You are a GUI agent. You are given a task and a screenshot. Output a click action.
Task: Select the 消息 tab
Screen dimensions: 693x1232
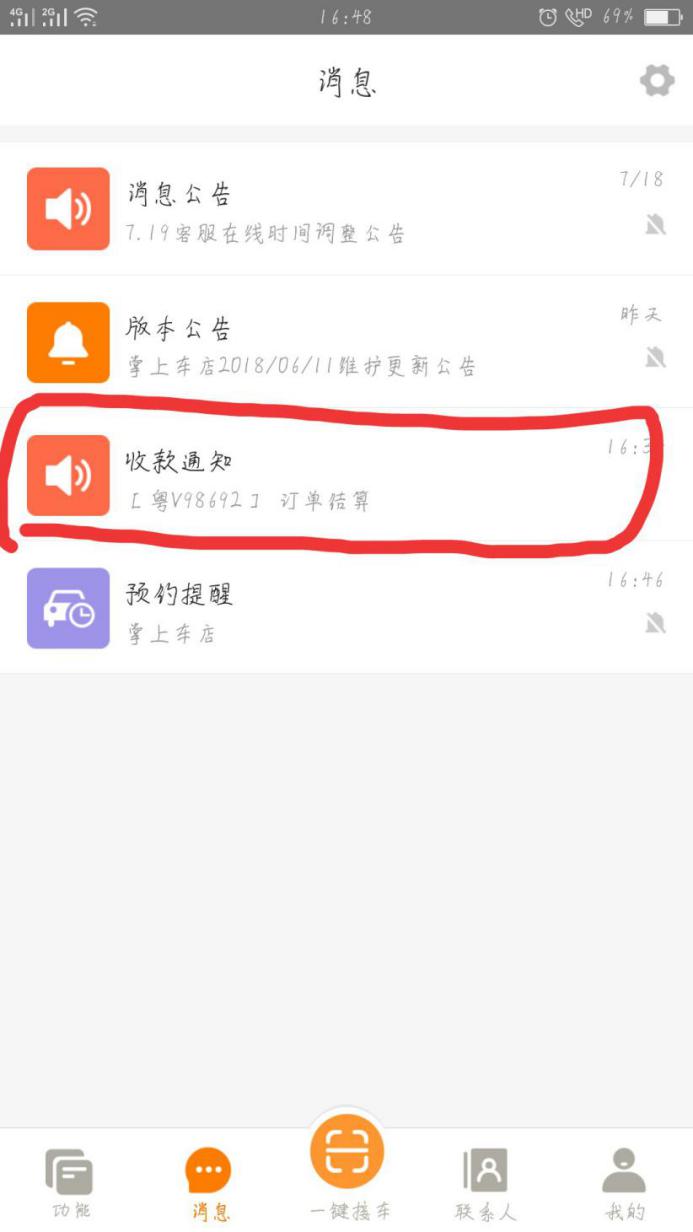click(x=208, y=1182)
